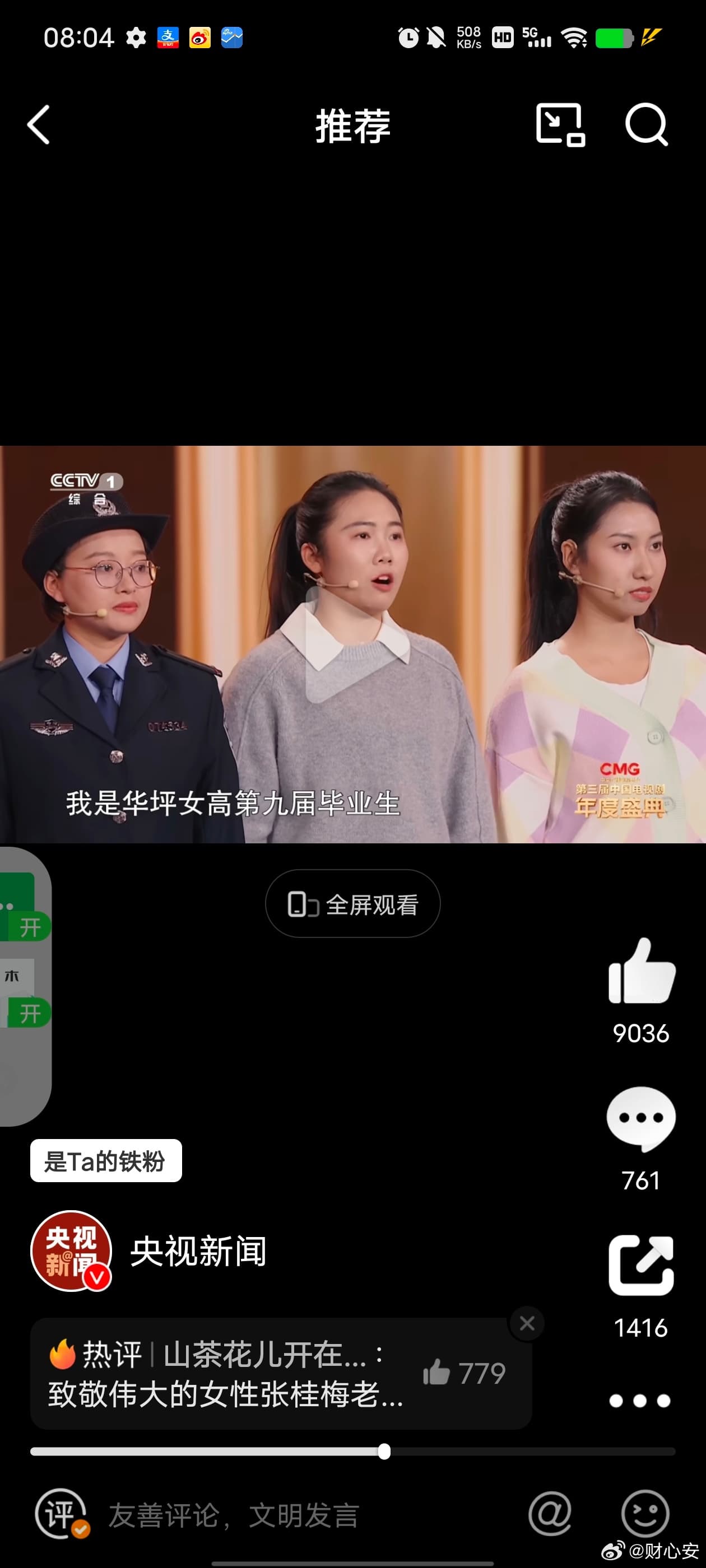Open the search magnifier icon

pyautogui.click(x=646, y=125)
